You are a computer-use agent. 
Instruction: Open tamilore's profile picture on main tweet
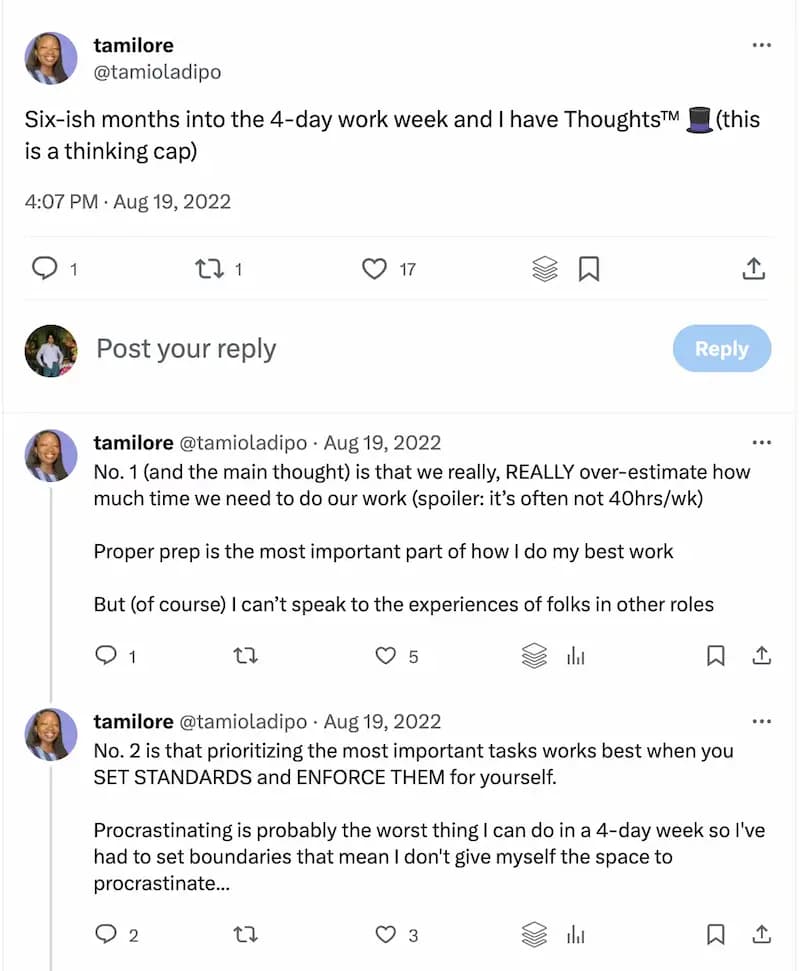[50, 58]
